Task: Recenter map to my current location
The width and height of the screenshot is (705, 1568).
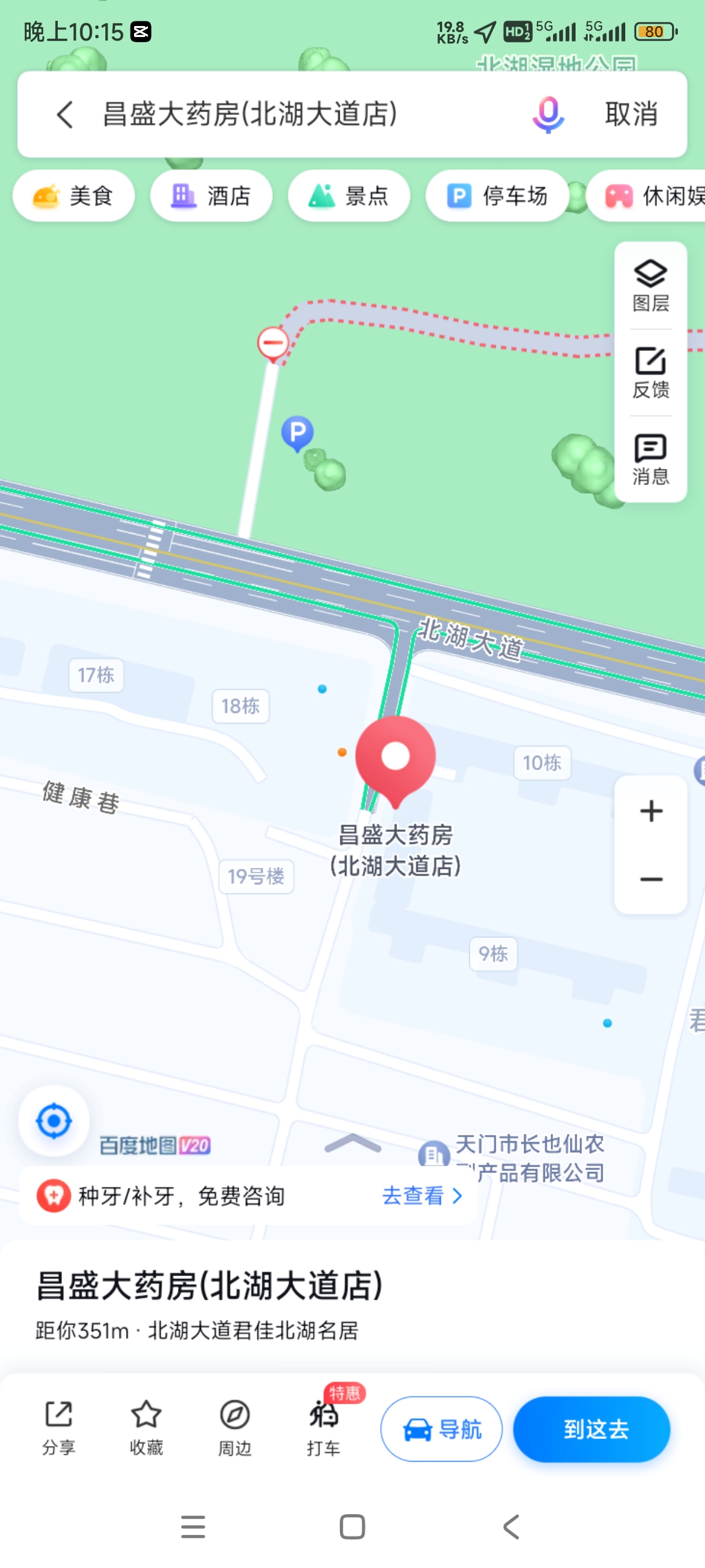Action: [54, 1120]
